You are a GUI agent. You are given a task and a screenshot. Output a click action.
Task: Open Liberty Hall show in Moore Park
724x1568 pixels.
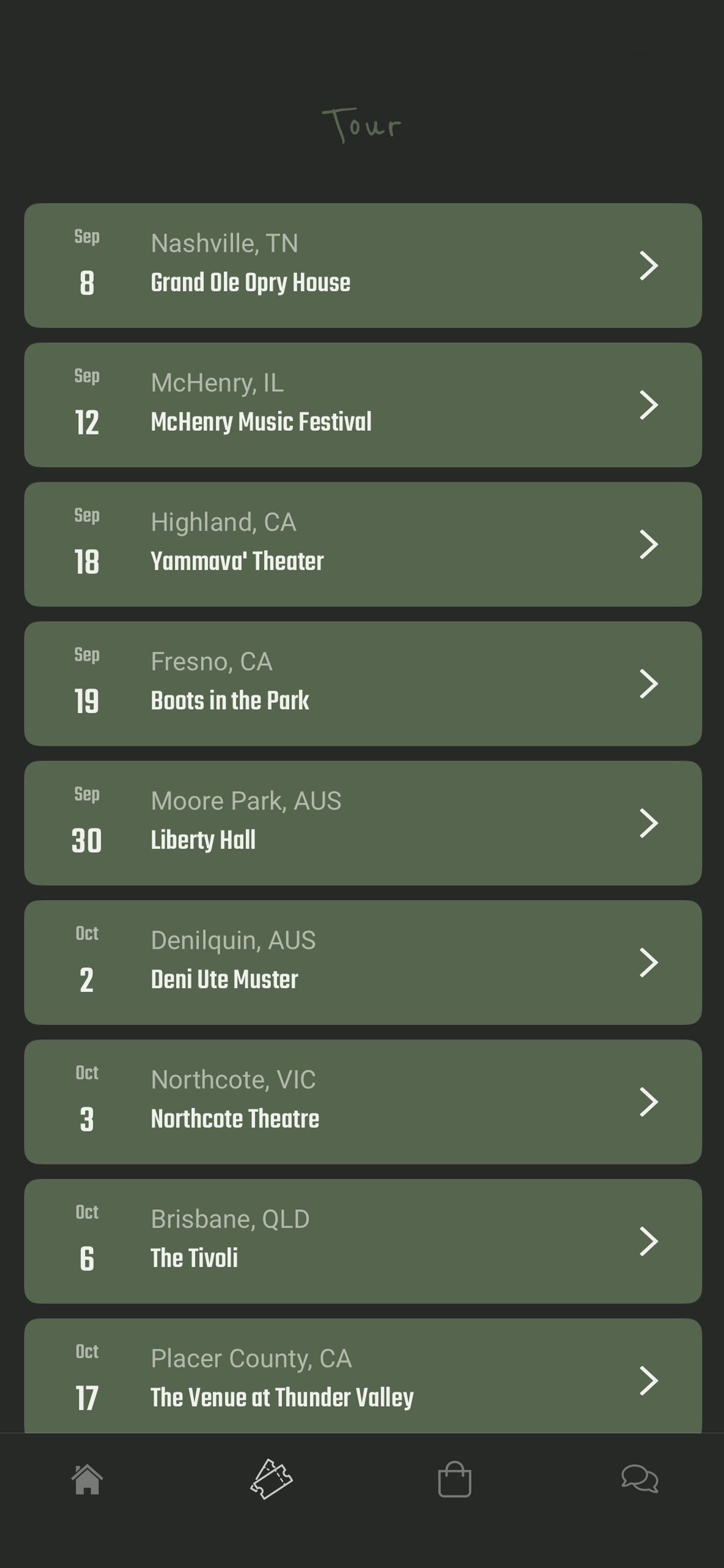[363, 823]
